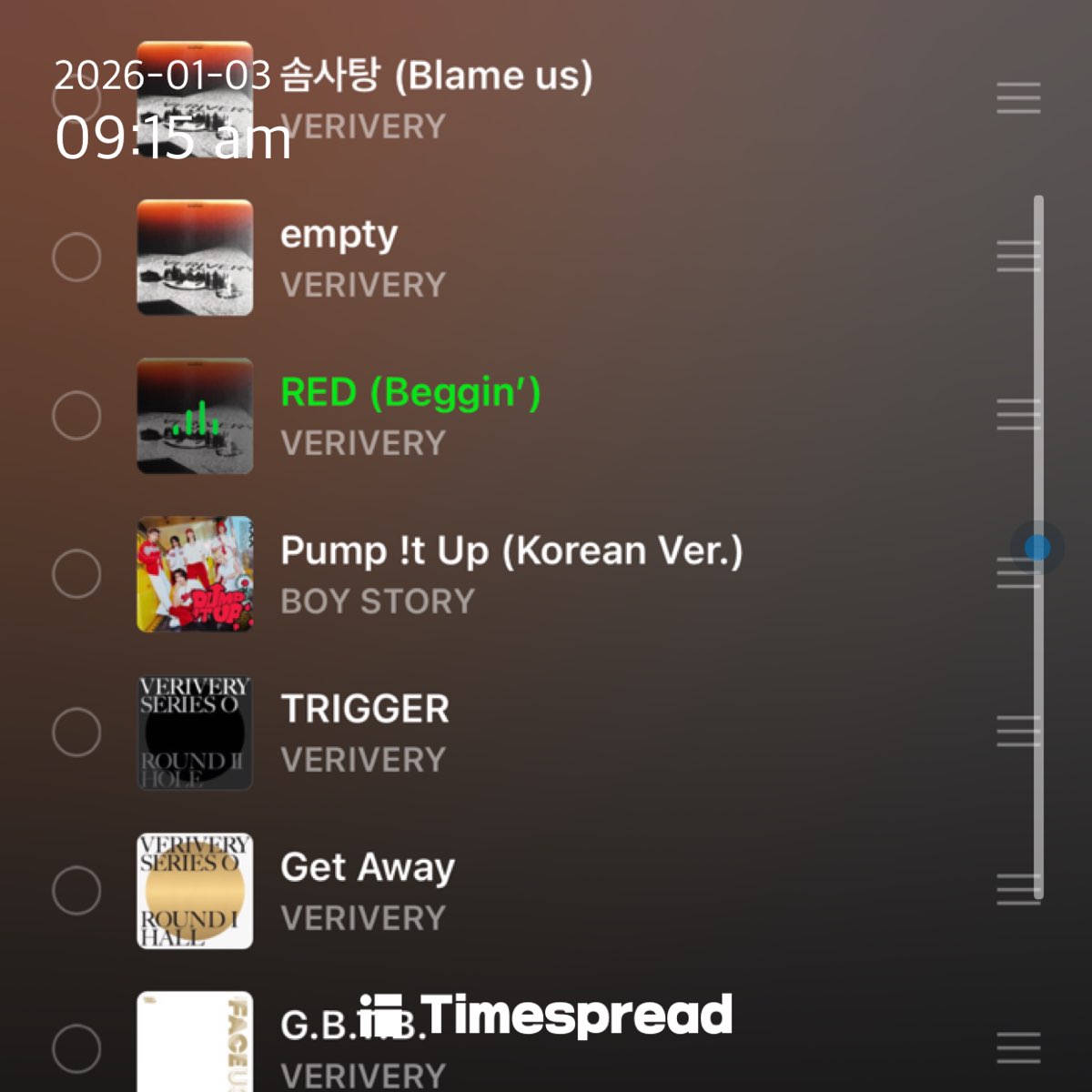The width and height of the screenshot is (1092, 1092).
Task: Mark TRIGGER by VERIVERY as selected
Action: (x=77, y=733)
